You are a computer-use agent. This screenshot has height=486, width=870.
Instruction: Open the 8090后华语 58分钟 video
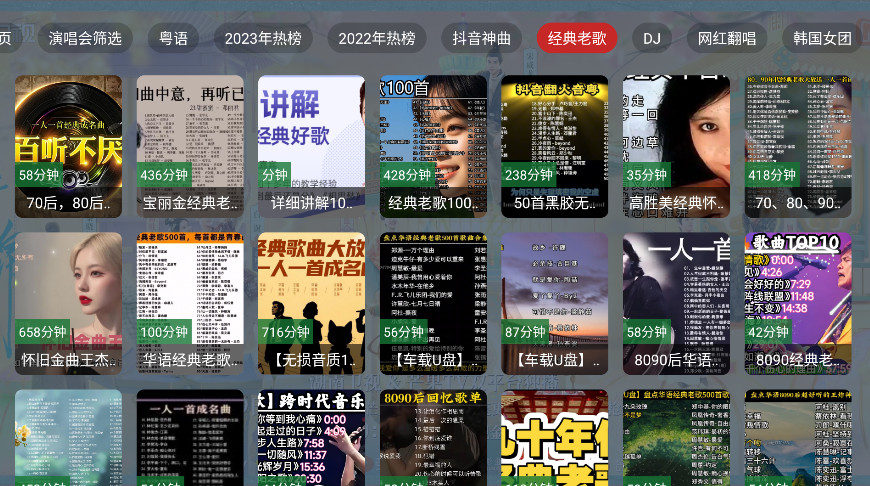[677, 303]
